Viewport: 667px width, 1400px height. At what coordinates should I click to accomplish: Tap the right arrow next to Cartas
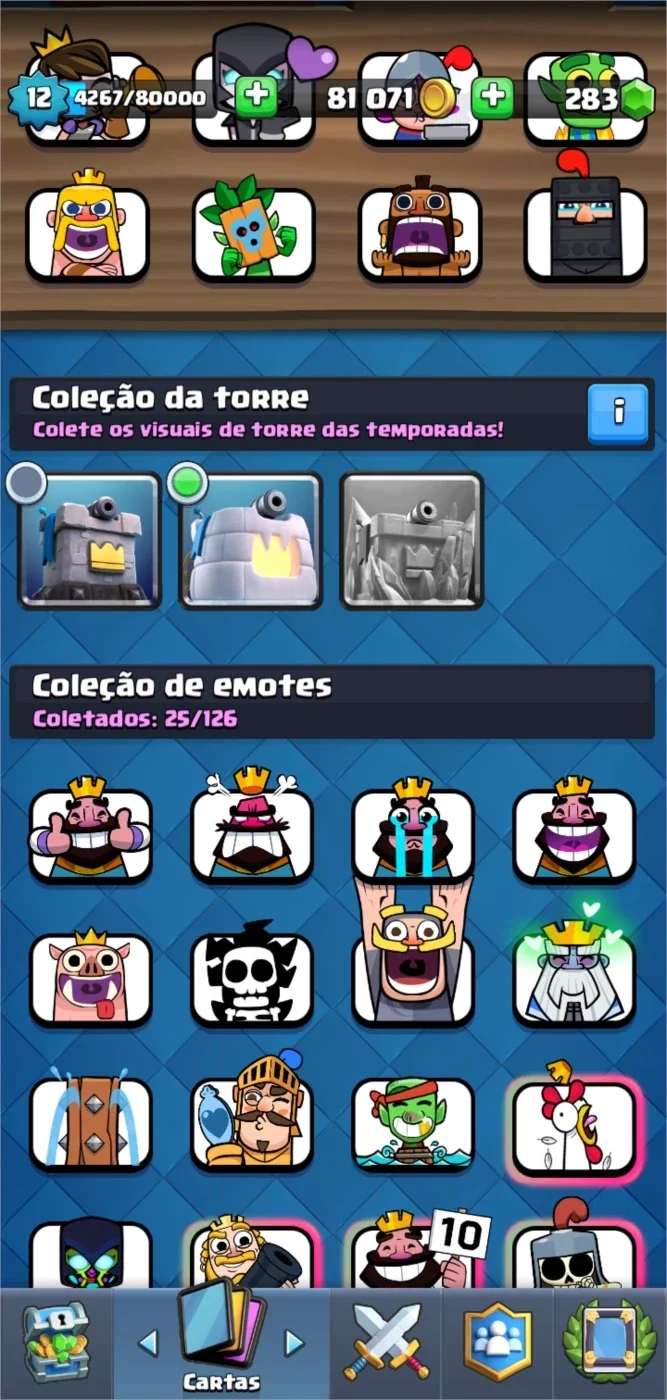[x=293, y=1342]
